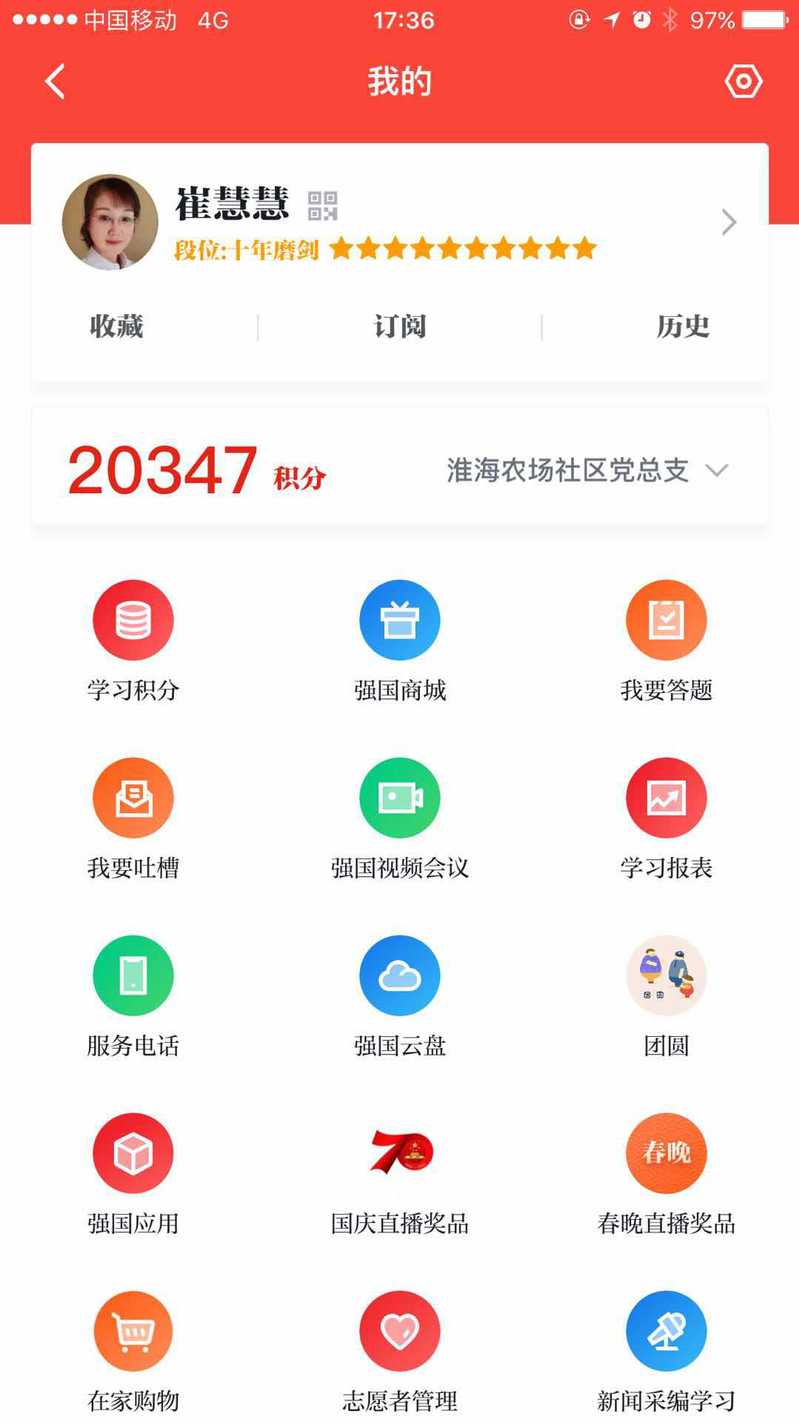
Task: Open 学习积分
Action: tap(133, 621)
